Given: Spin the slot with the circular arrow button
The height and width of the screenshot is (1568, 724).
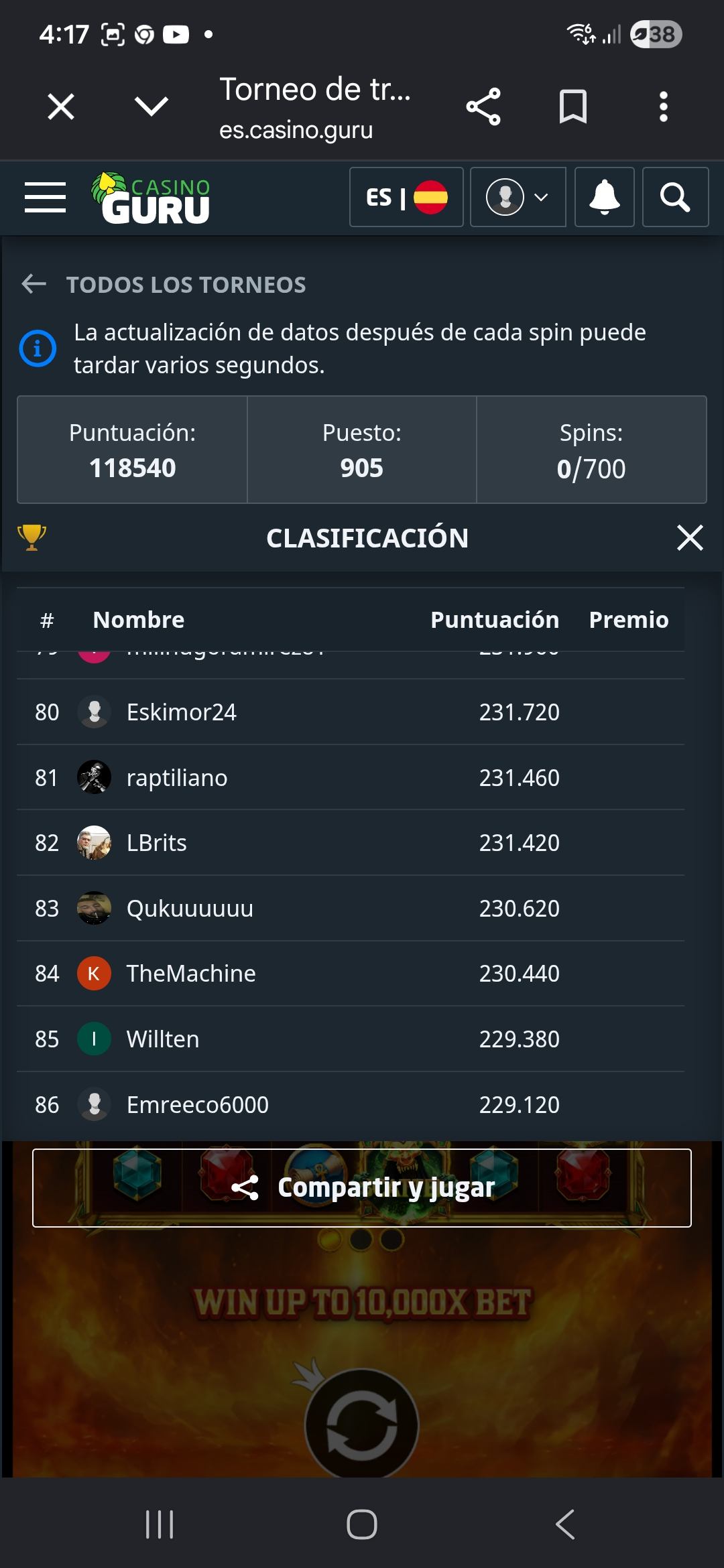Looking at the screenshot, I should [362, 1424].
